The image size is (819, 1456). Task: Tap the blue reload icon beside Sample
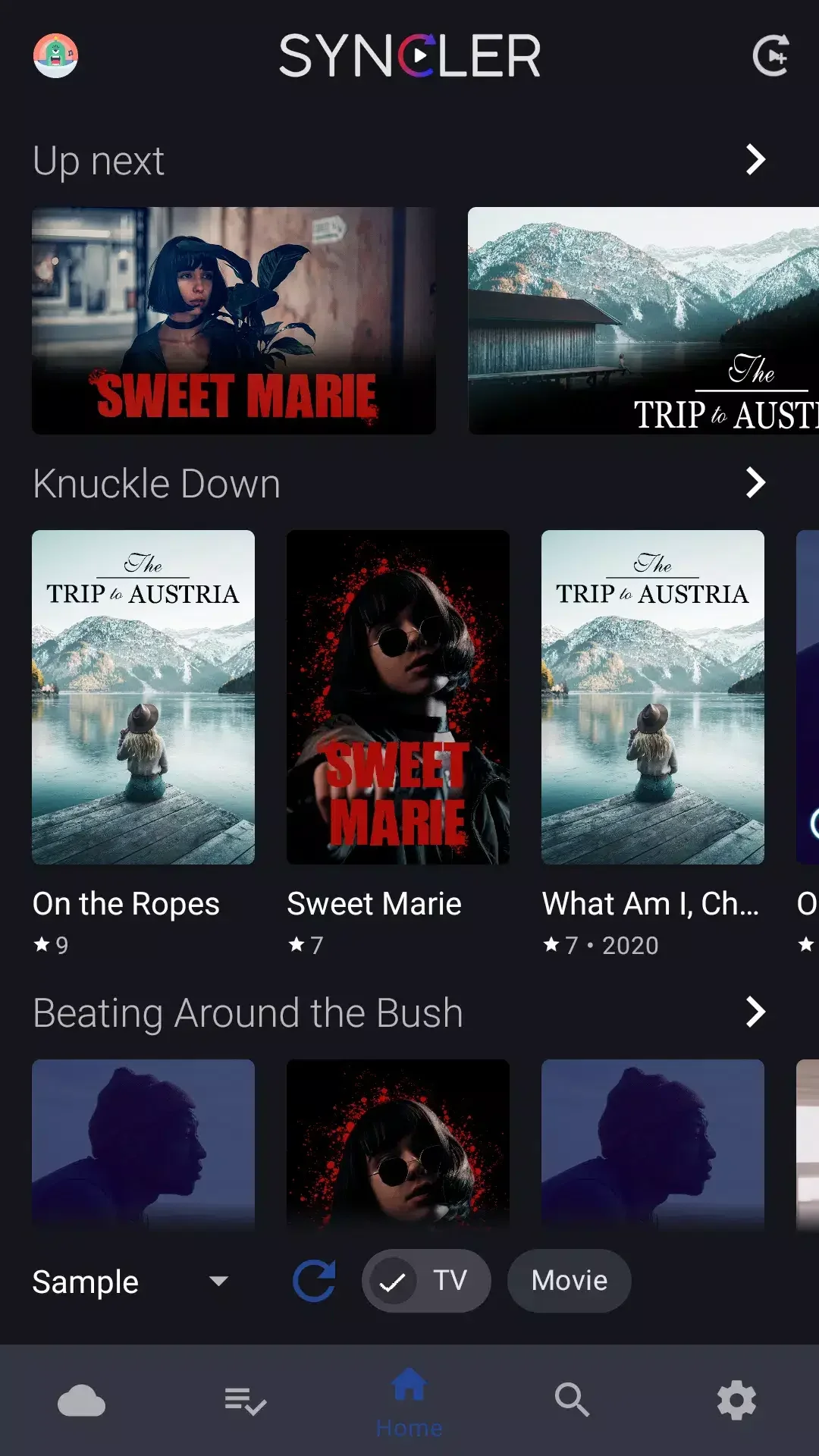pos(315,1281)
